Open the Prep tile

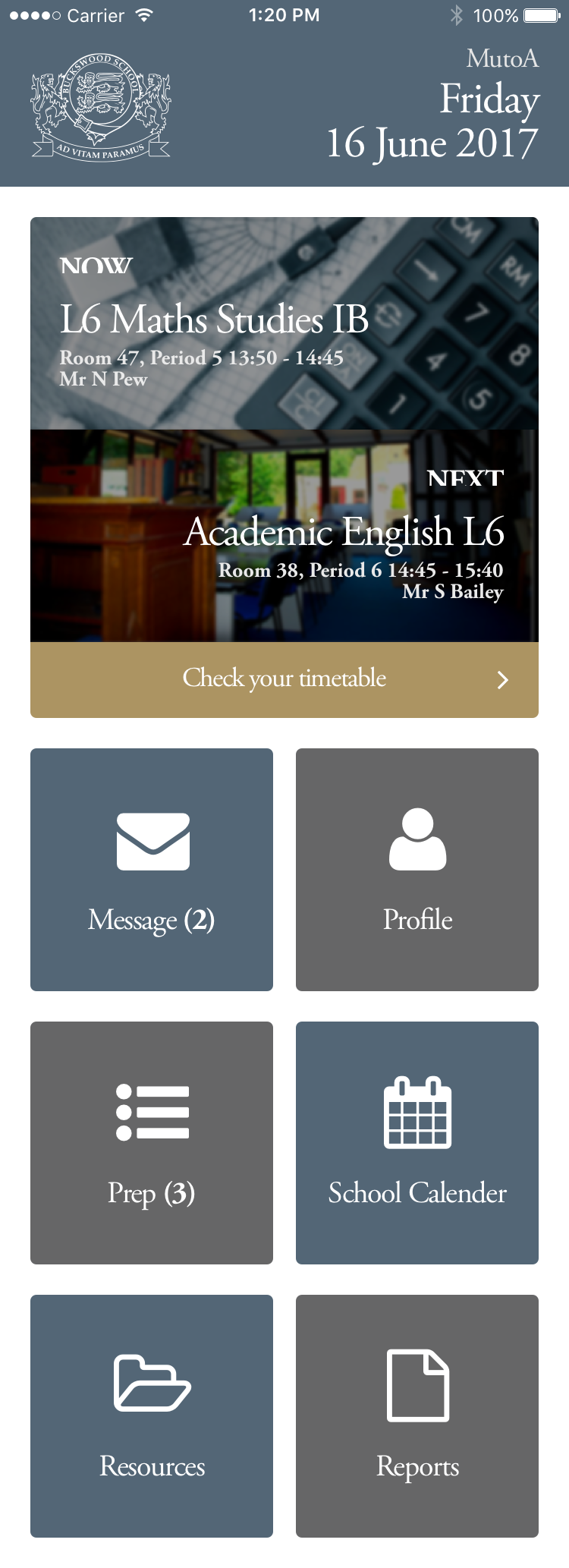(152, 1143)
